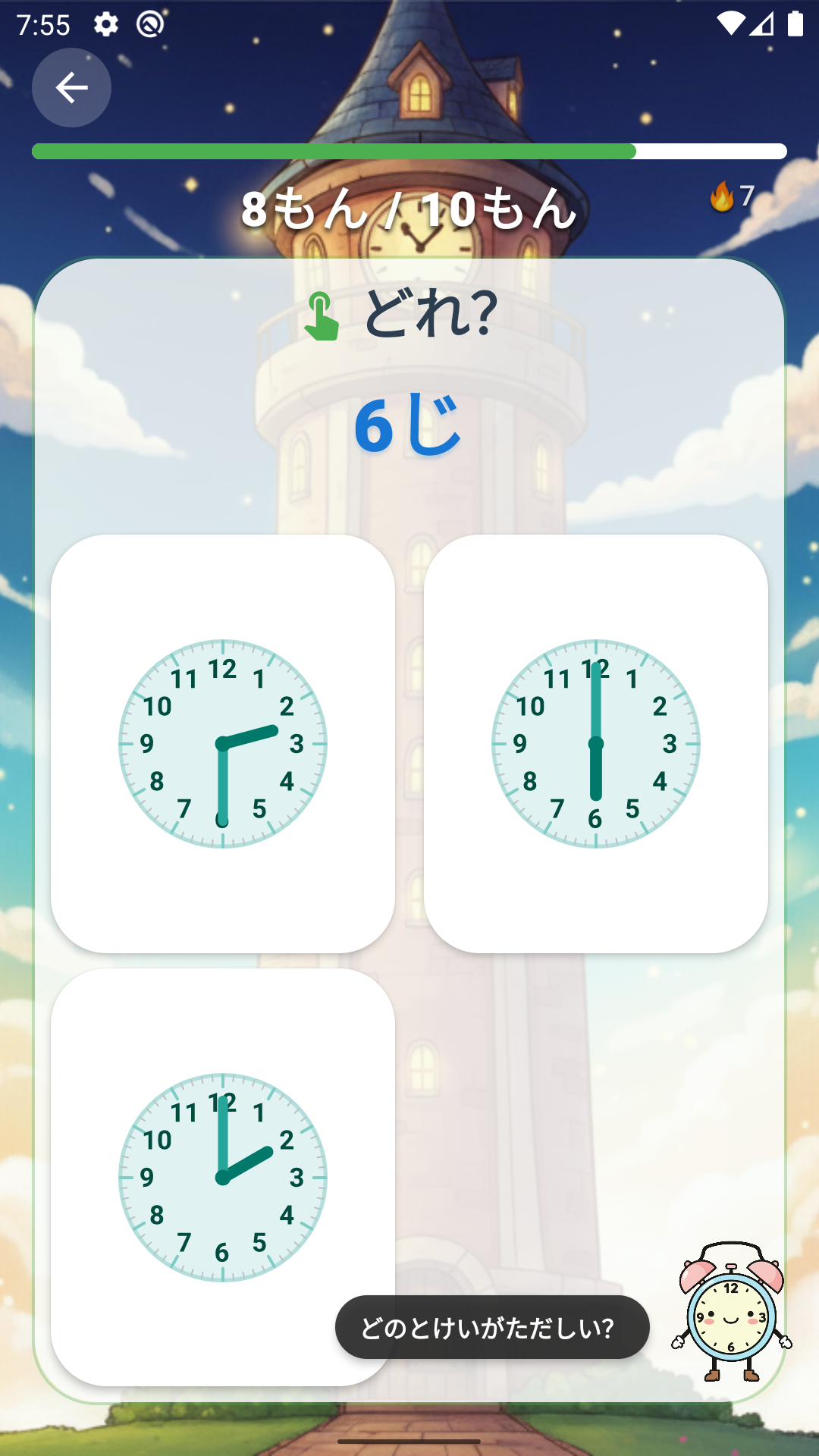Select the clock showing quarter past two

click(x=224, y=743)
